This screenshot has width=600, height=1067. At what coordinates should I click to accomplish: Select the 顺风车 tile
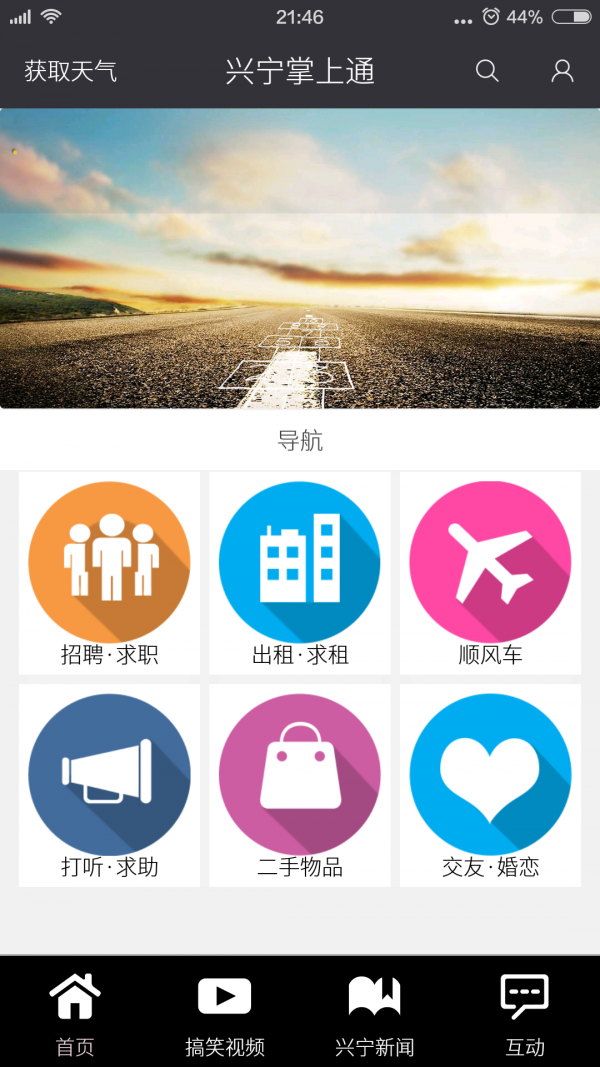[490, 572]
